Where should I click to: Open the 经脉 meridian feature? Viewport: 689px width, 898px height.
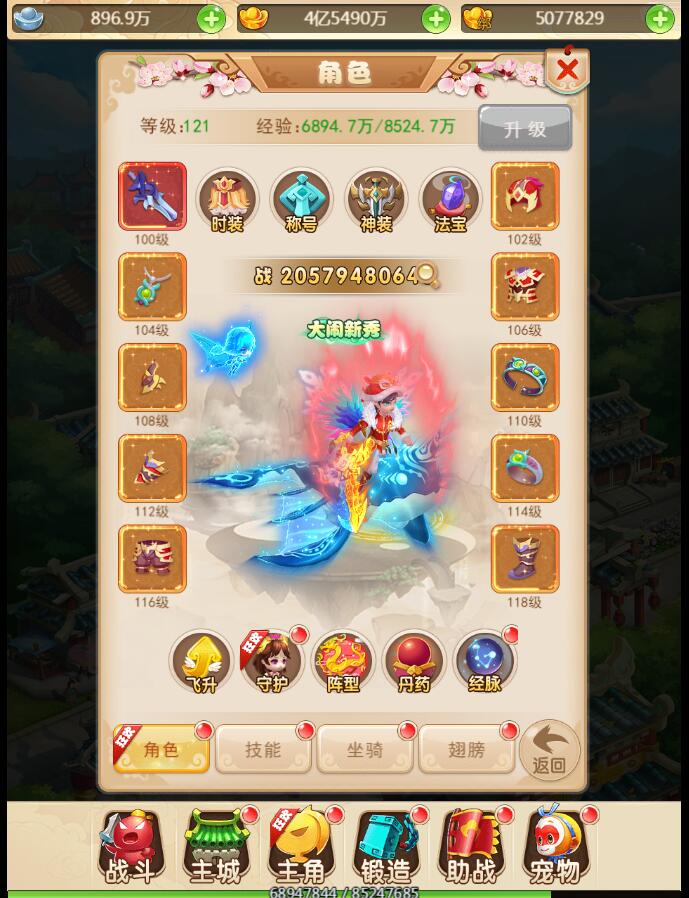click(x=485, y=662)
